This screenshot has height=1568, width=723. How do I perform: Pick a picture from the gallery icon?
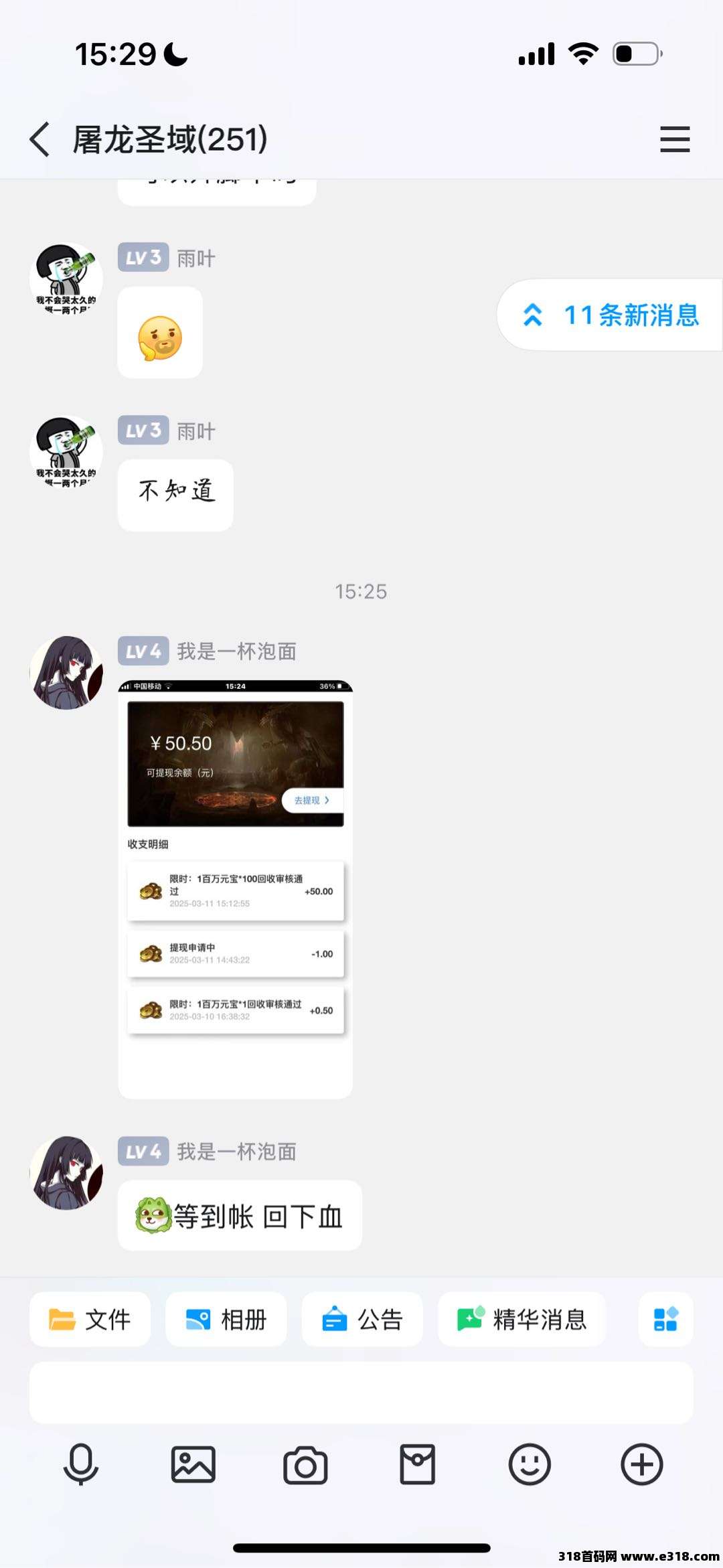tap(193, 1465)
